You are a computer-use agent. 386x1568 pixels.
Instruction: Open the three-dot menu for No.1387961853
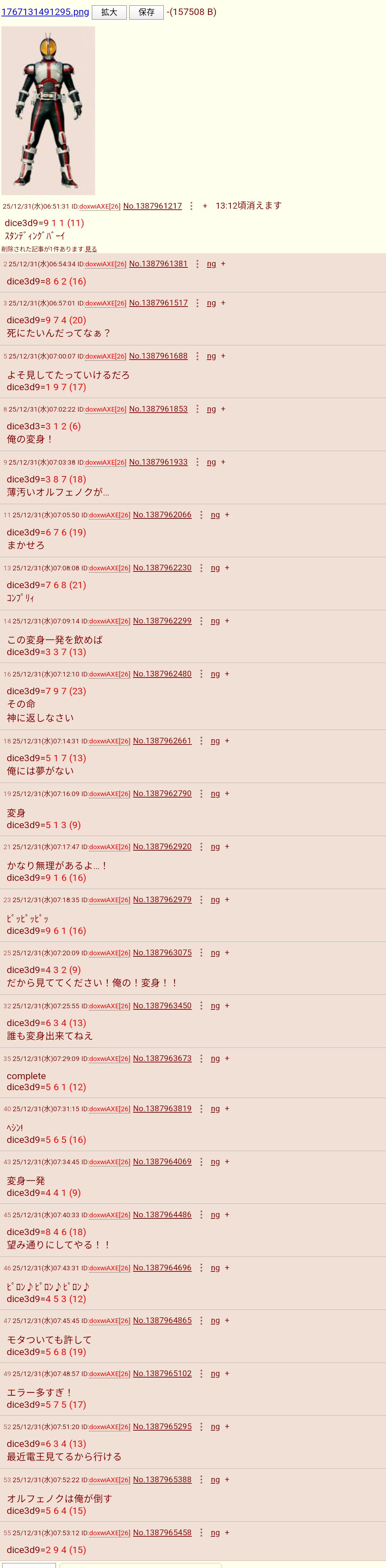click(197, 409)
